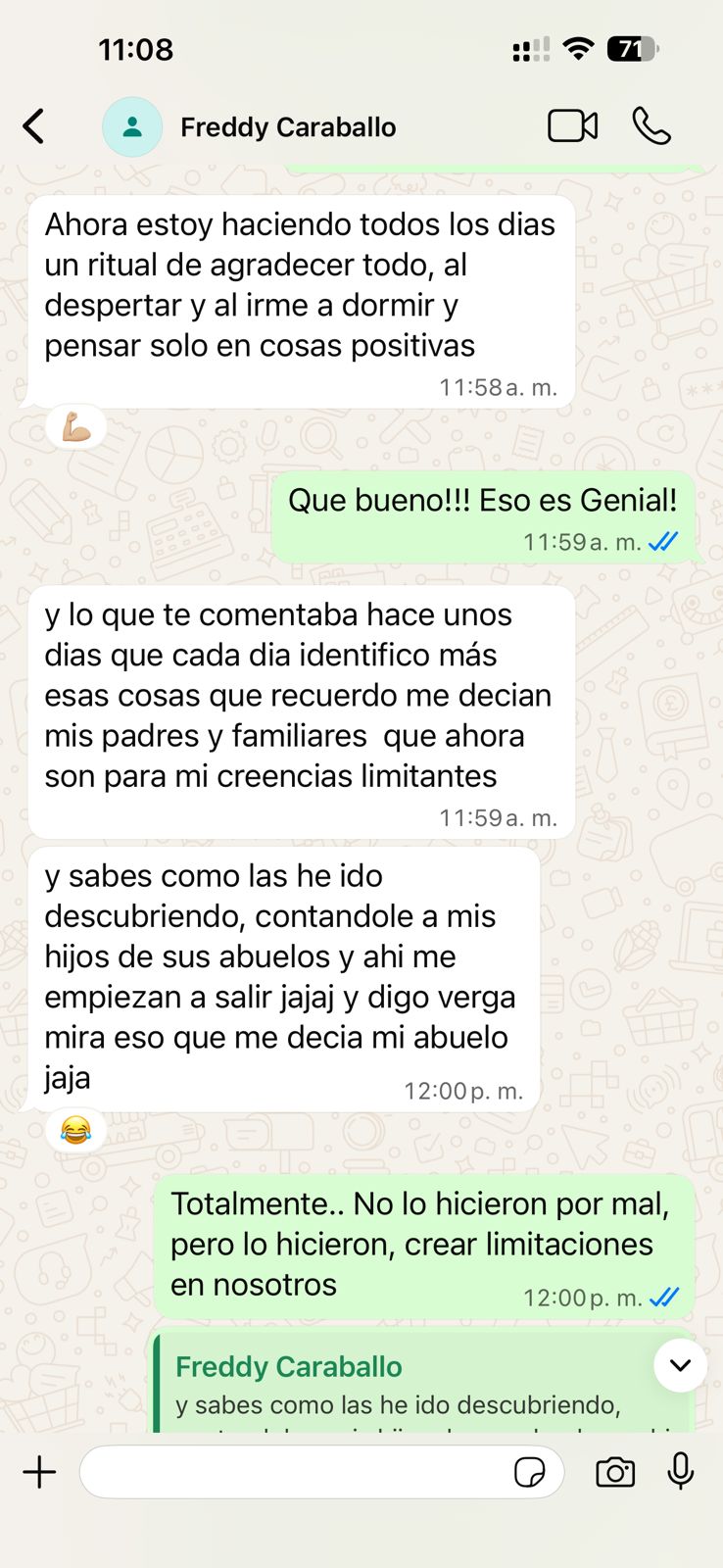Open the attachment plus menu
This screenshot has height=1568, width=723.
(40, 1472)
